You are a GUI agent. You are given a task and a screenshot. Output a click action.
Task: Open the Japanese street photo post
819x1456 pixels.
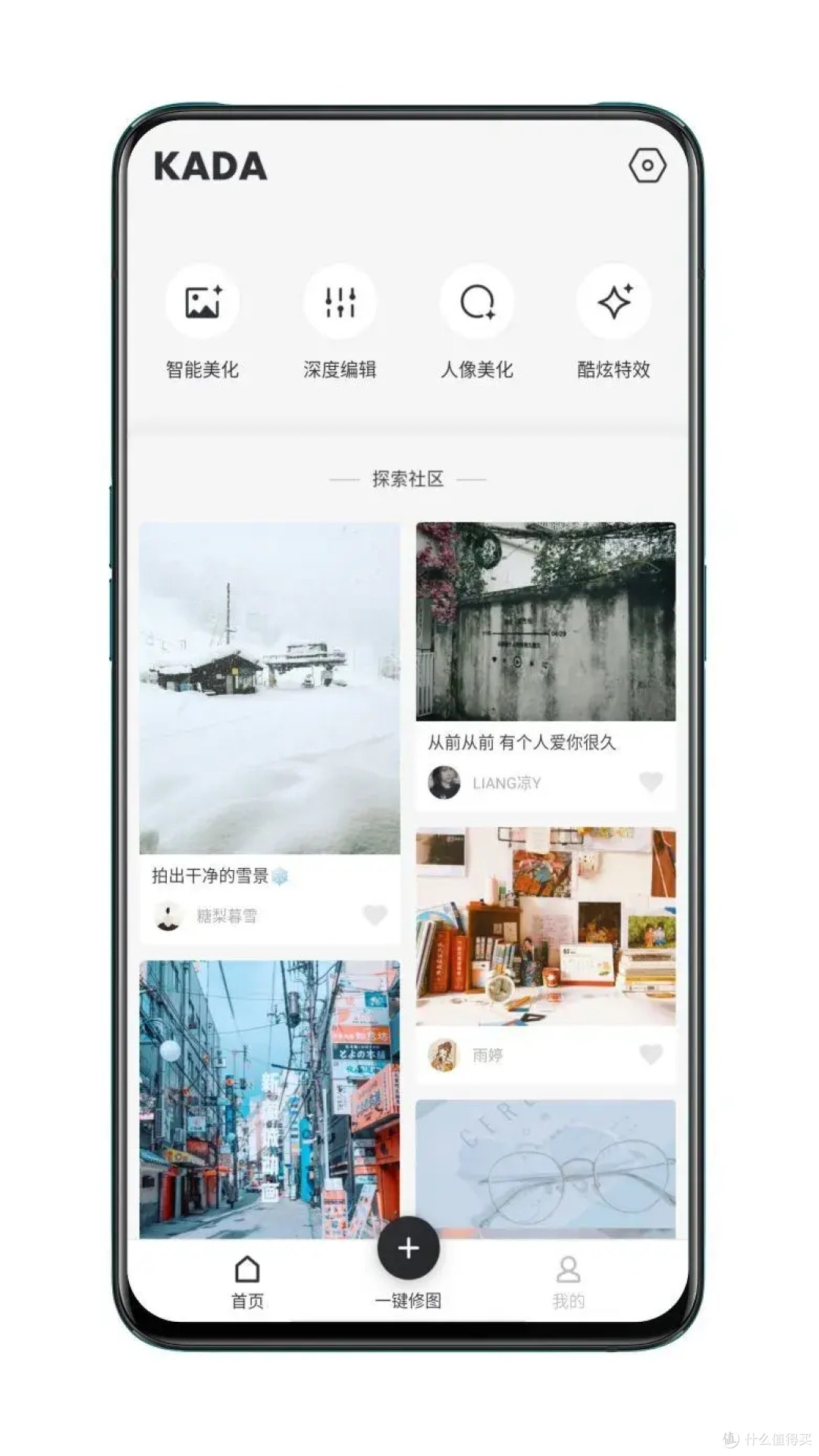pos(270,1099)
